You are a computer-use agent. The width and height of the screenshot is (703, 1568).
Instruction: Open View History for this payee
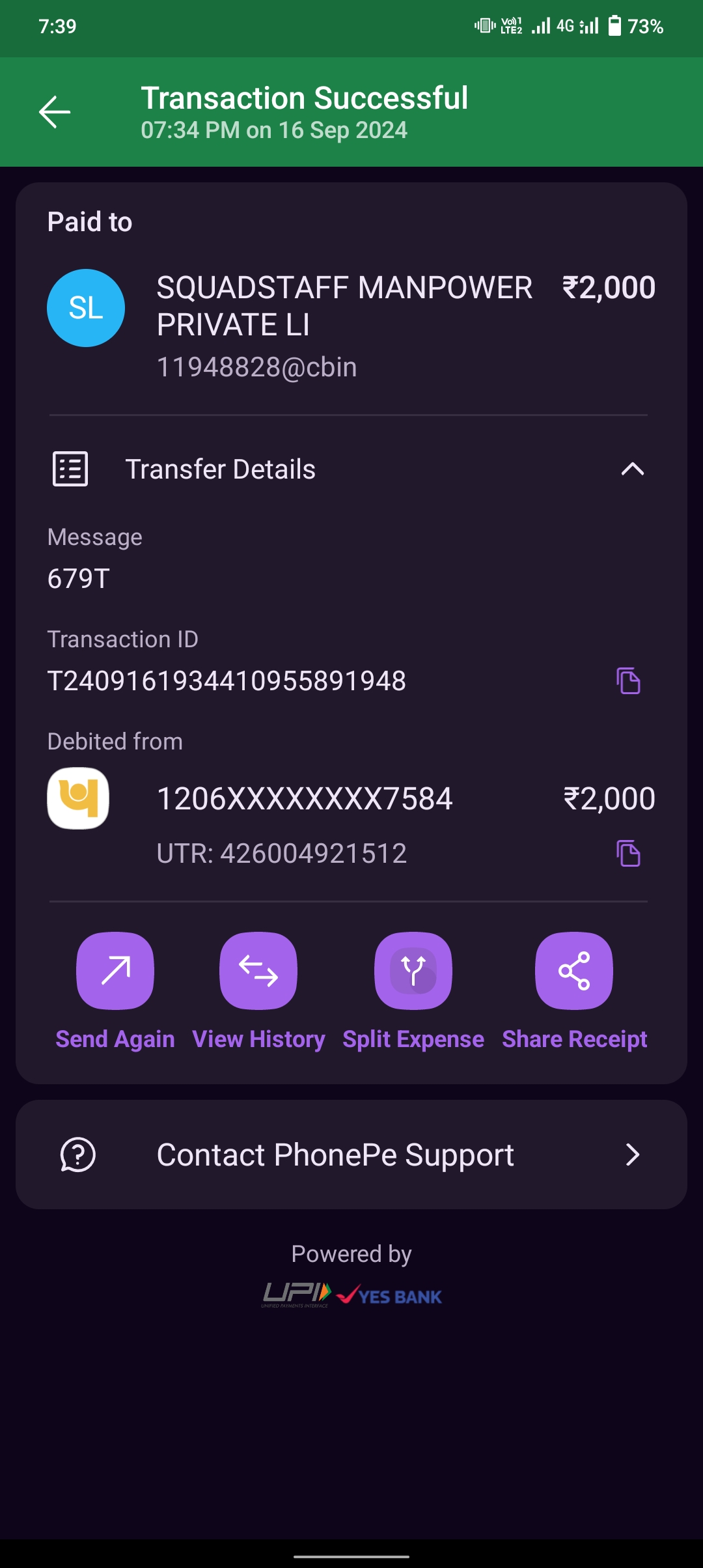pyautogui.click(x=258, y=971)
